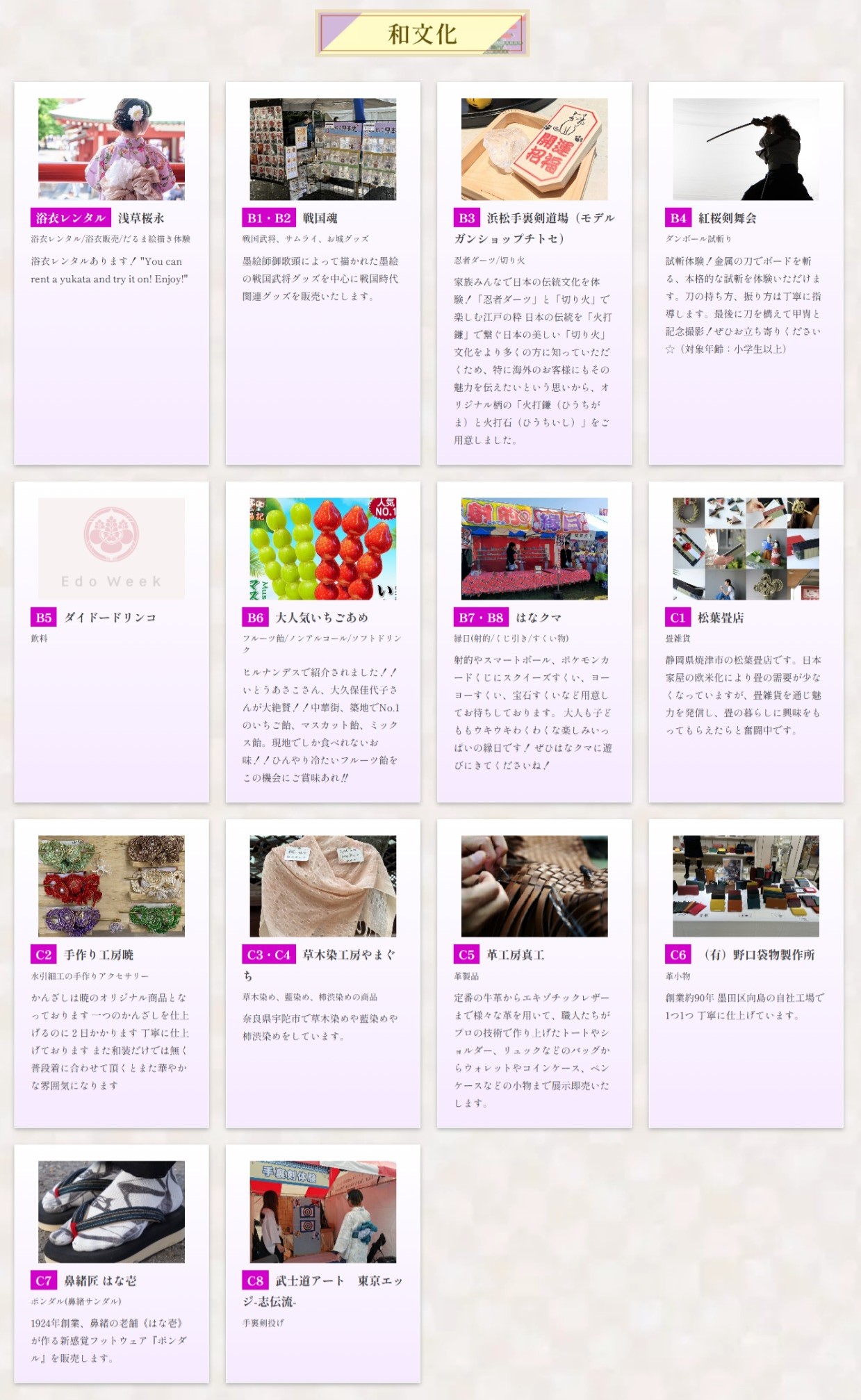Open the 浅草桜永 yukata rental card

point(111,273)
